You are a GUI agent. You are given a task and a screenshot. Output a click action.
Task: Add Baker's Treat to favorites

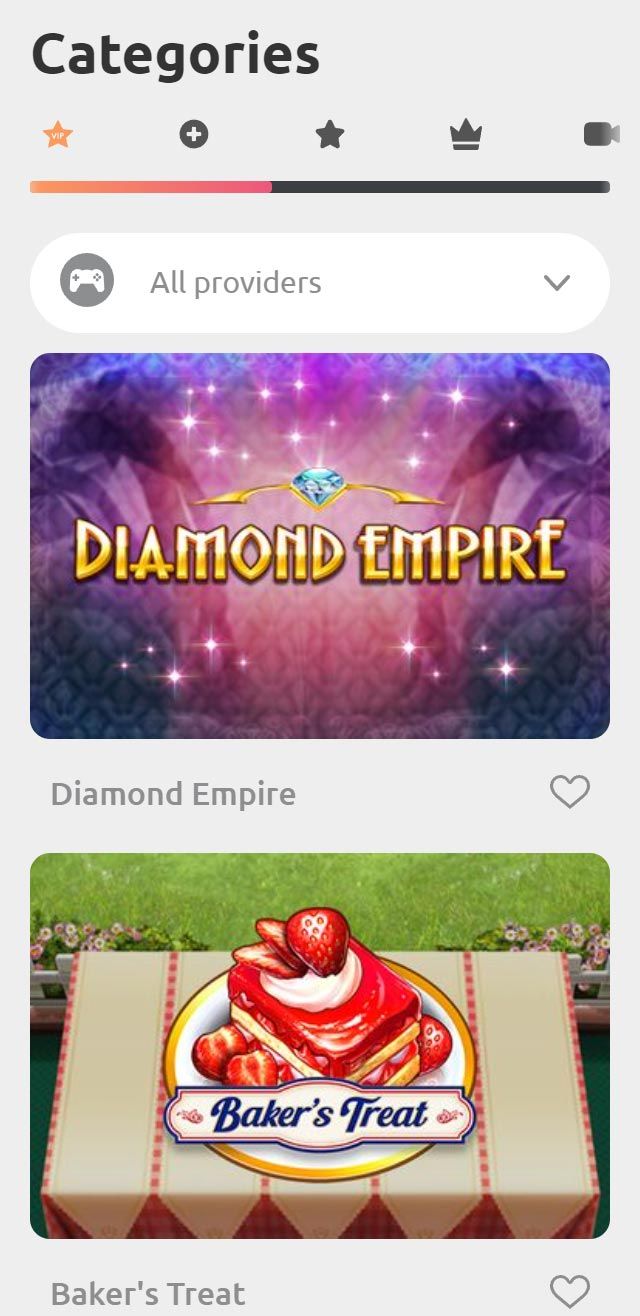570,1292
